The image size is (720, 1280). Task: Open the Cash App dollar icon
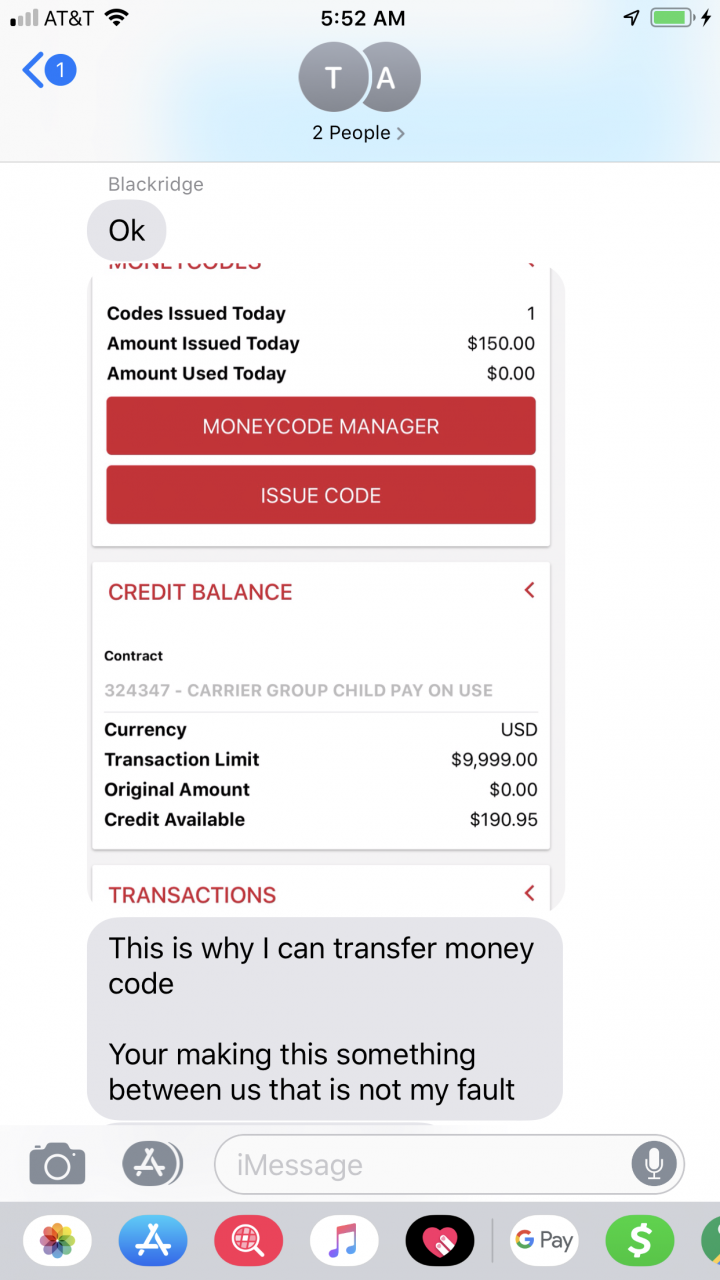click(x=639, y=1241)
